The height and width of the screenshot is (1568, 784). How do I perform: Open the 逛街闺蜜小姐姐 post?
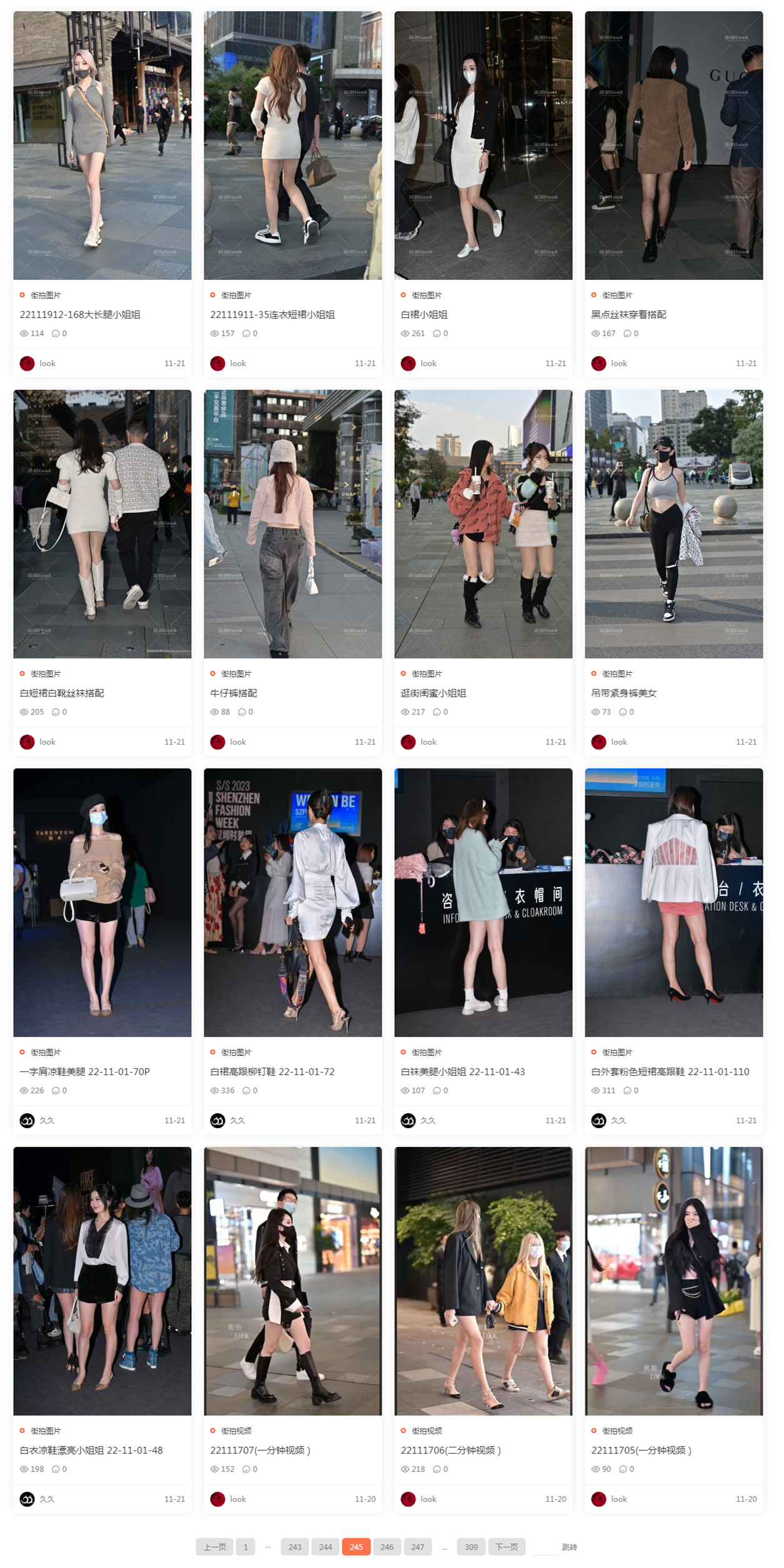pos(434,693)
